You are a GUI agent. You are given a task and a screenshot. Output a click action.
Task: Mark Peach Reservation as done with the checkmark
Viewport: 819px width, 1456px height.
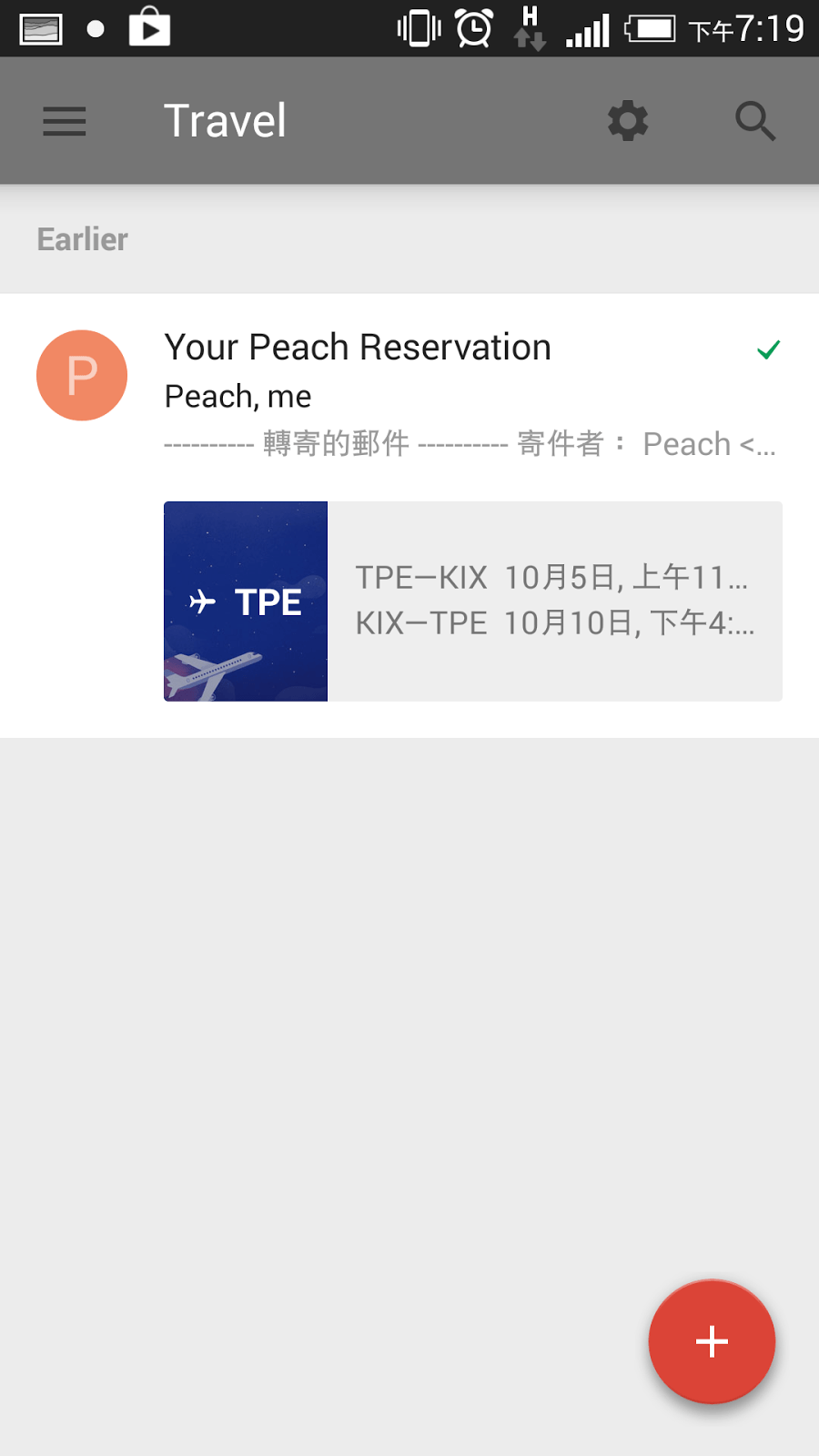coord(769,349)
